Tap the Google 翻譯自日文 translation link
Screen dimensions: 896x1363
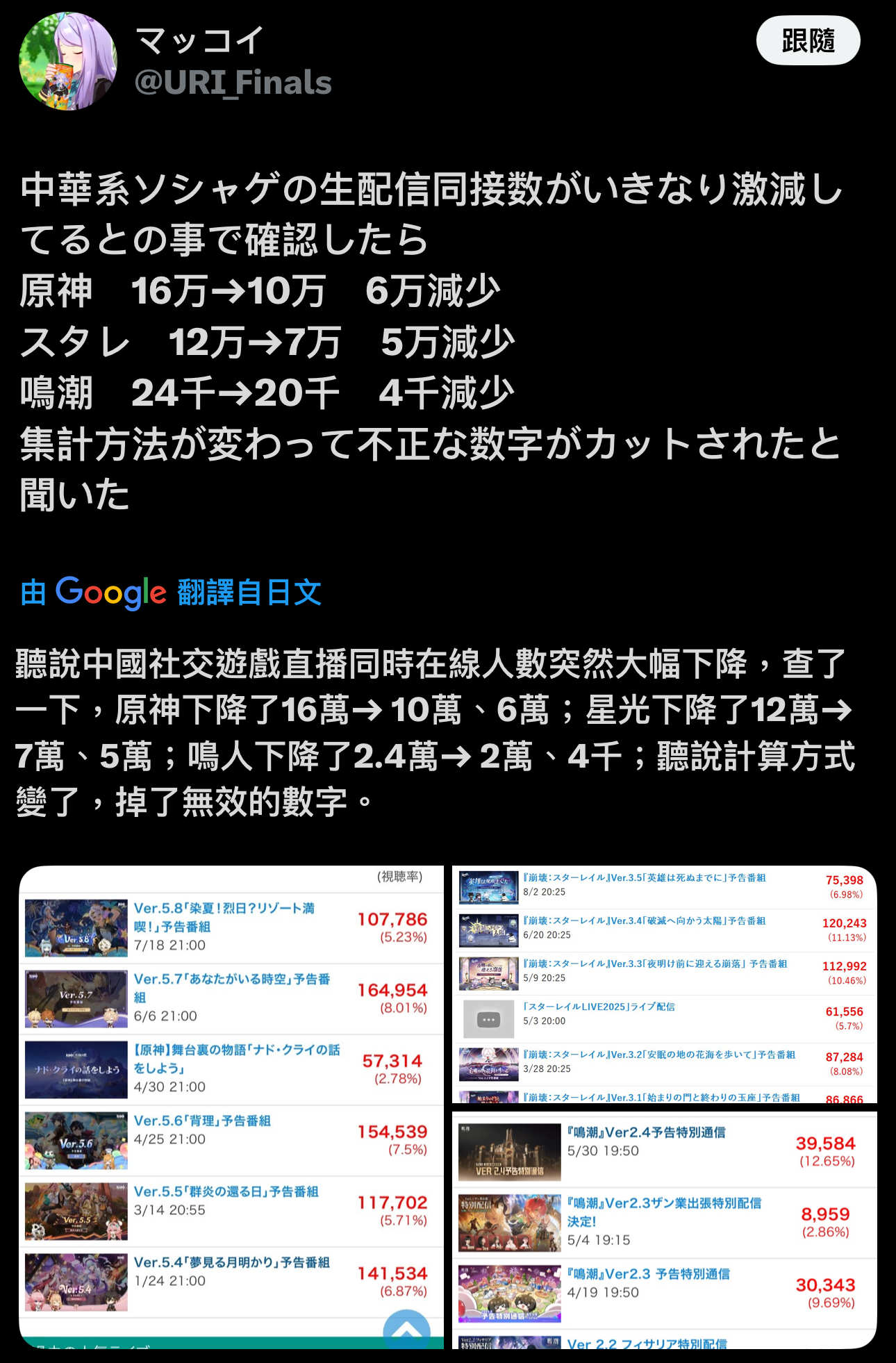(171, 593)
